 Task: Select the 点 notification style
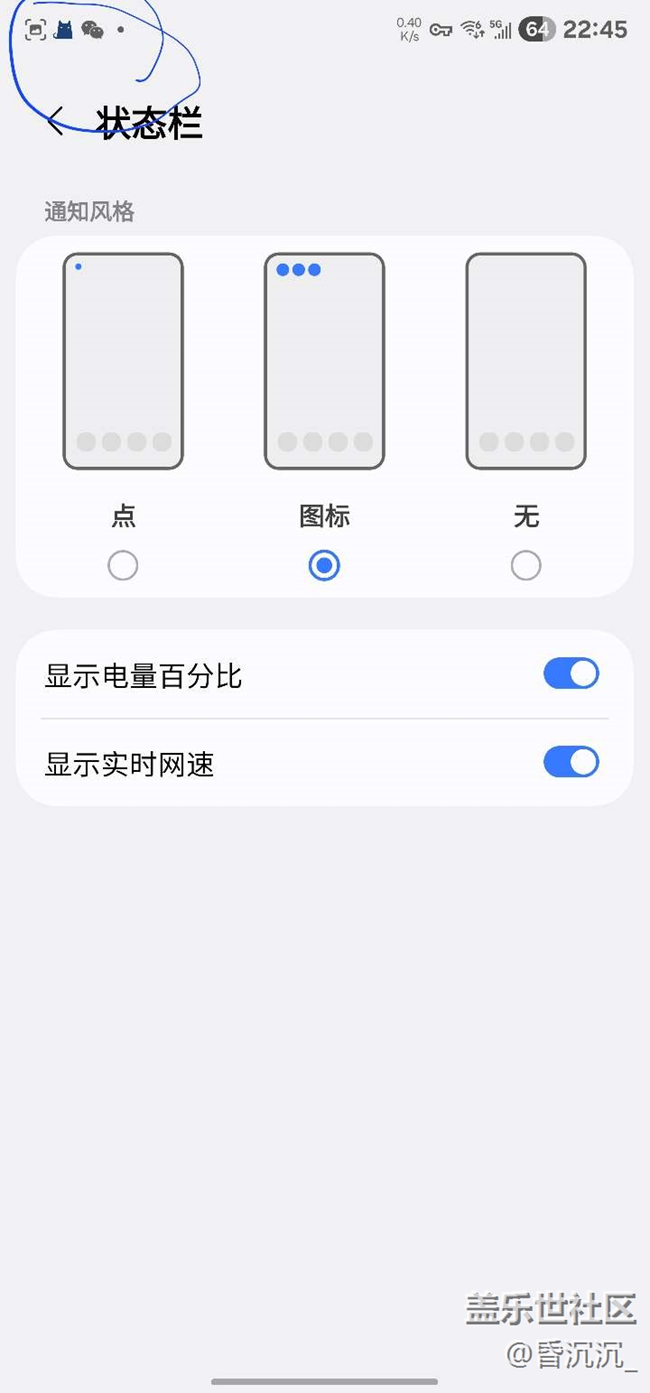click(123, 566)
